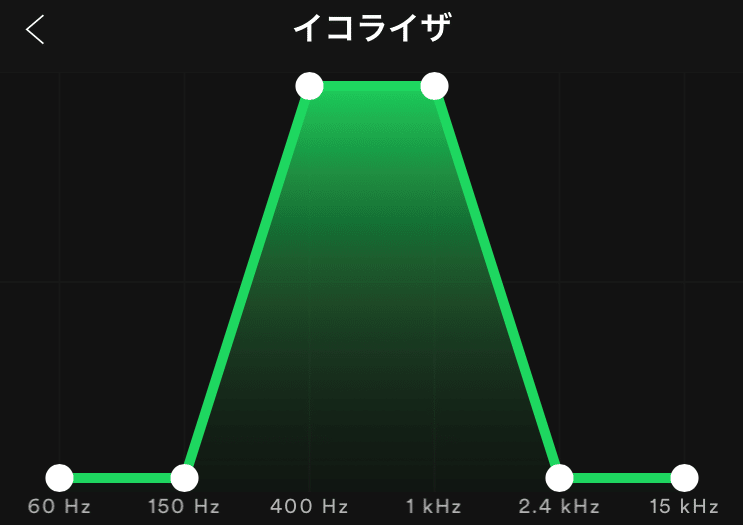Tap the 60 Hz band handle
The height and width of the screenshot is (525, 743).
(60, 478)
